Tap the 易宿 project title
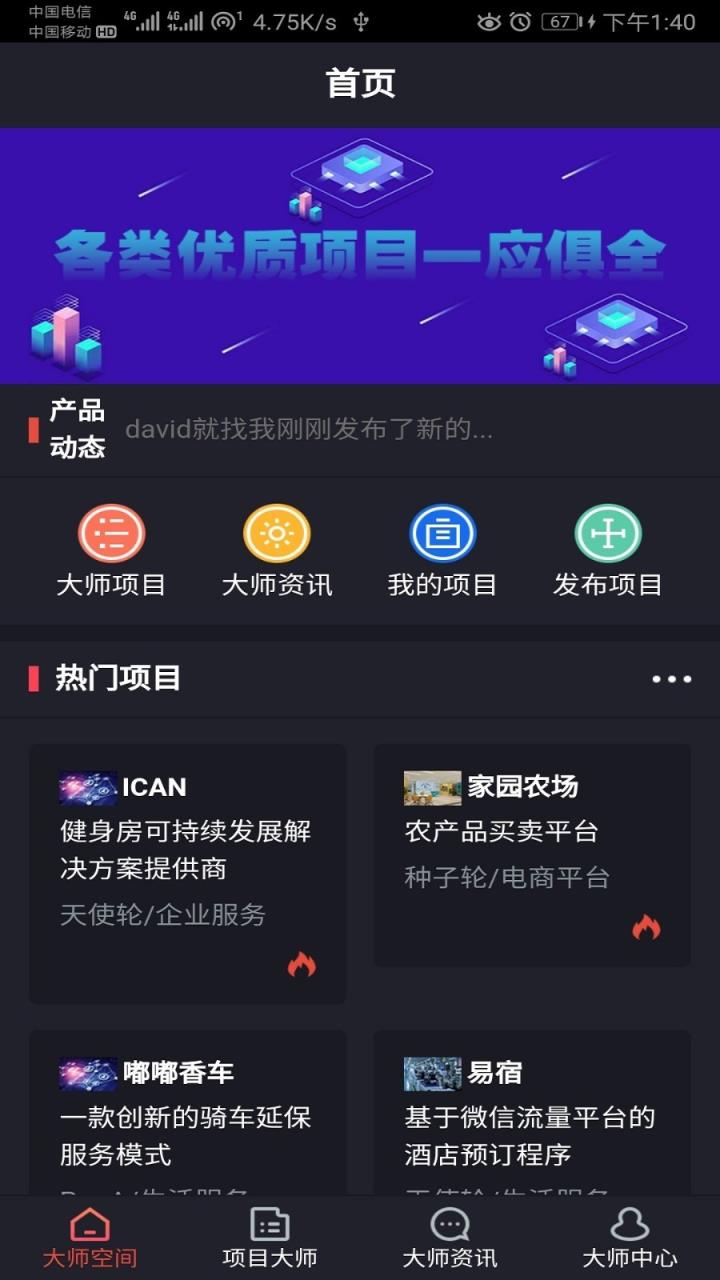Screen dimensions: 720x1280 [492, 1072]
